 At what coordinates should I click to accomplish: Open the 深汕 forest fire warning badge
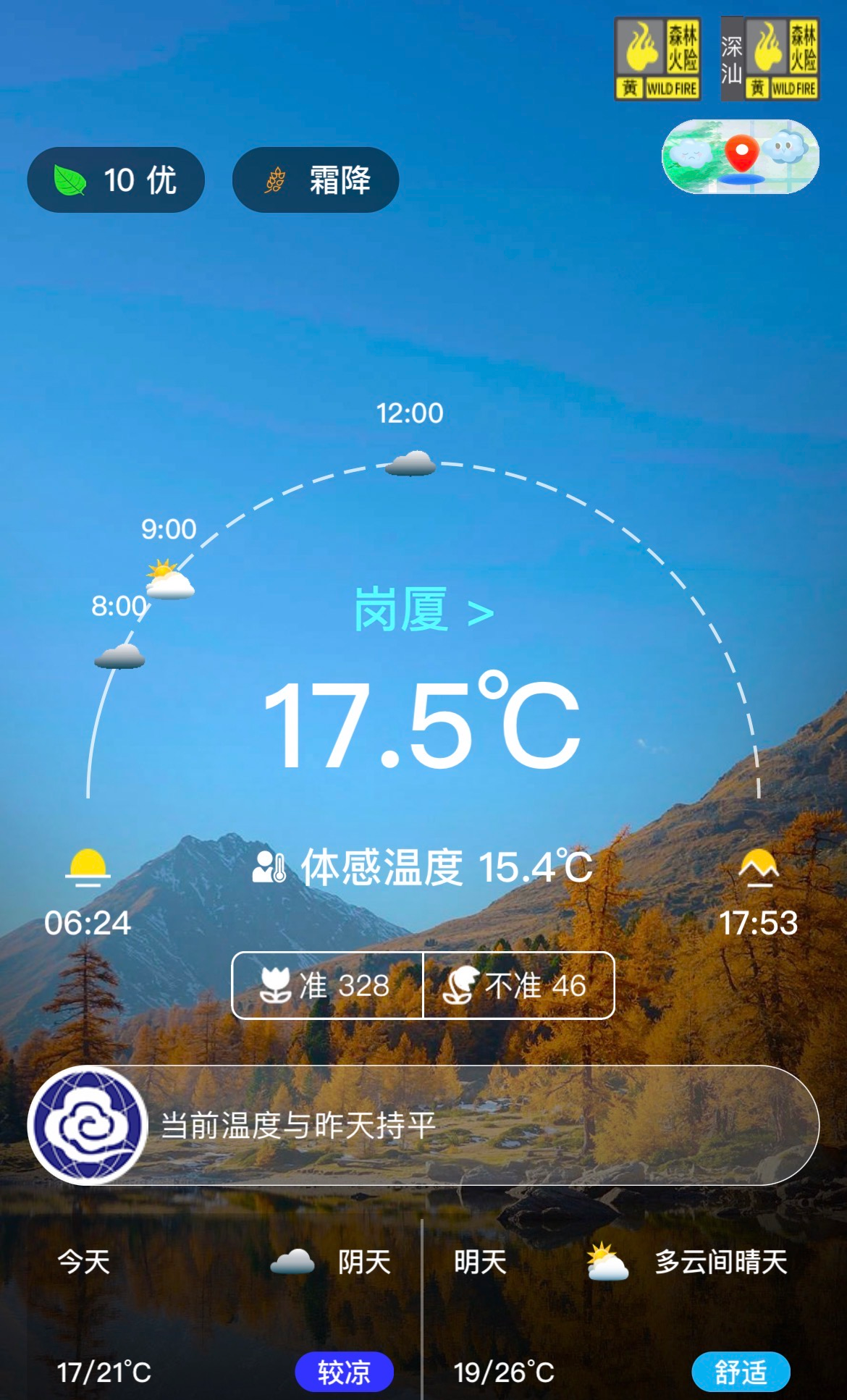(x=770, y=59)
